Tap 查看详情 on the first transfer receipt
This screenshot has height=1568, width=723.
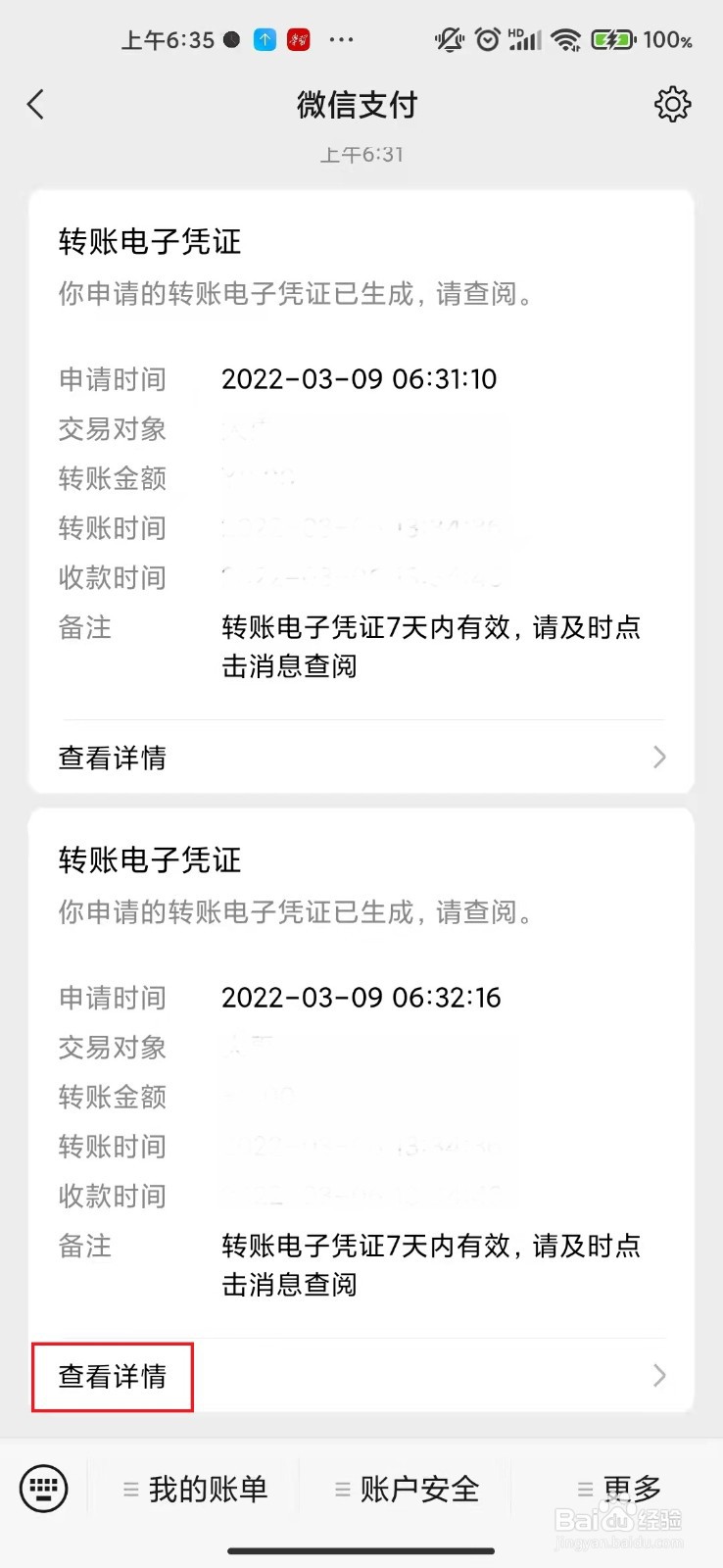pos(113,758)
